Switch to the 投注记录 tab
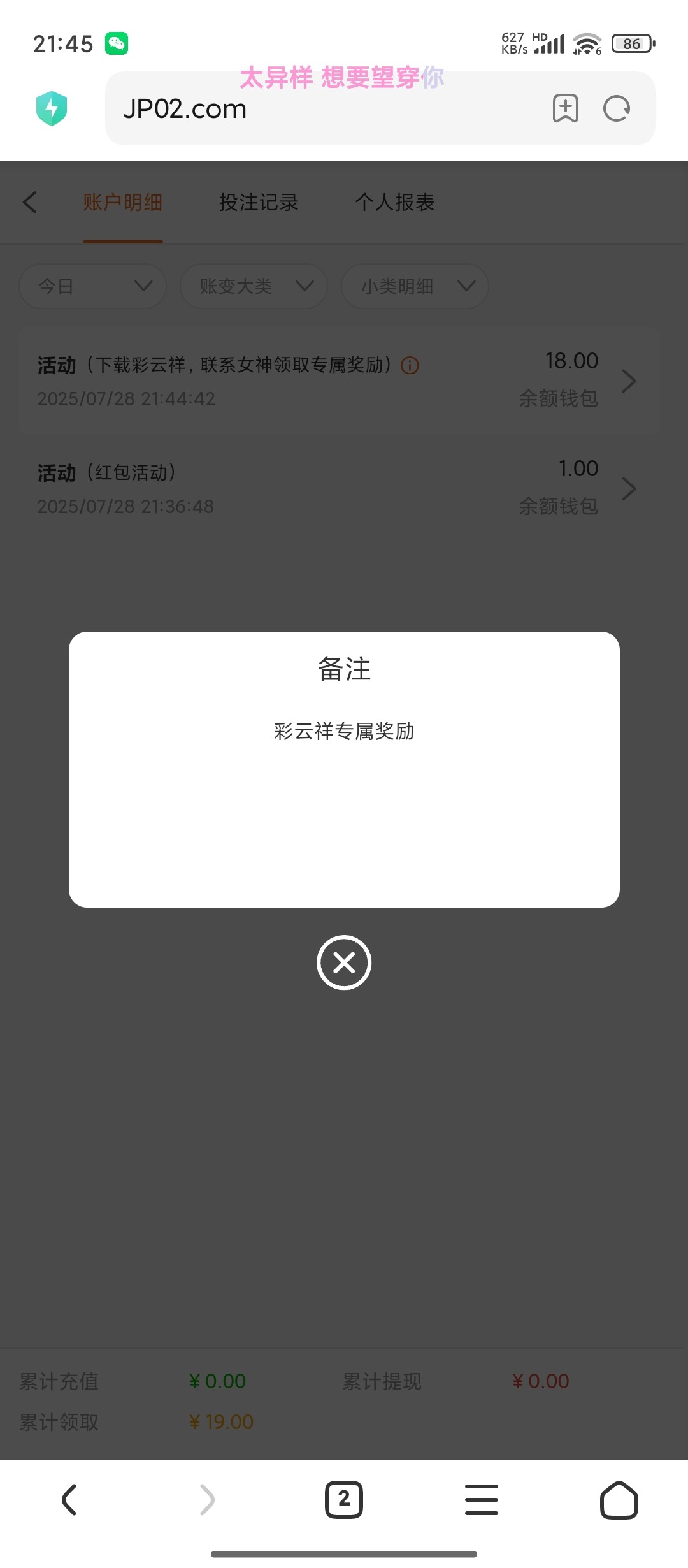Viewport: 688px width, 1568px height. pos(259,203)
